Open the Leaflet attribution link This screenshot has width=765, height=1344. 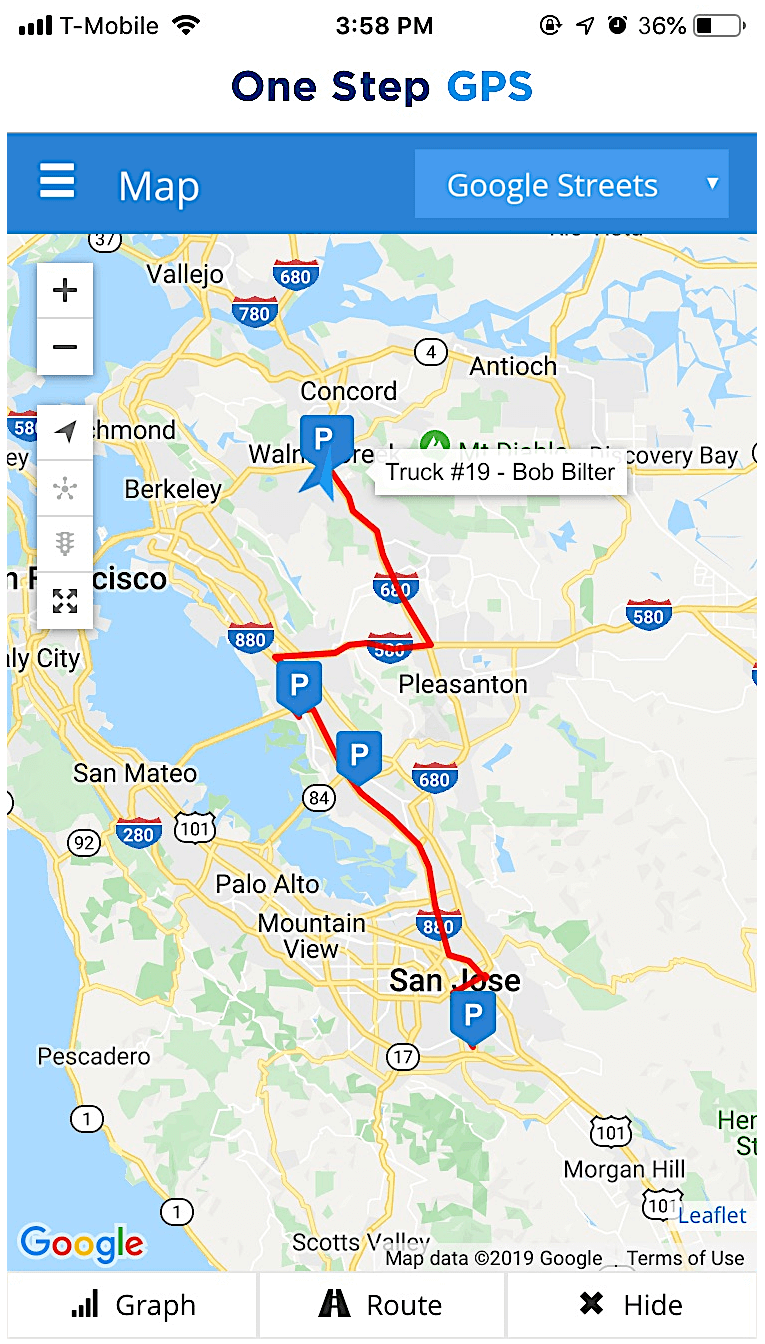point(712,1215)
